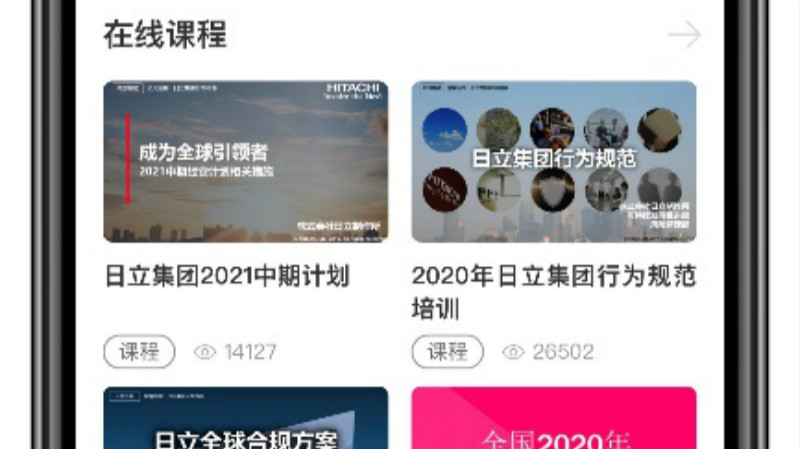Open 日立集团2021中期计划 course
Viewport: 800px width, 449px height.
(245, 162)
